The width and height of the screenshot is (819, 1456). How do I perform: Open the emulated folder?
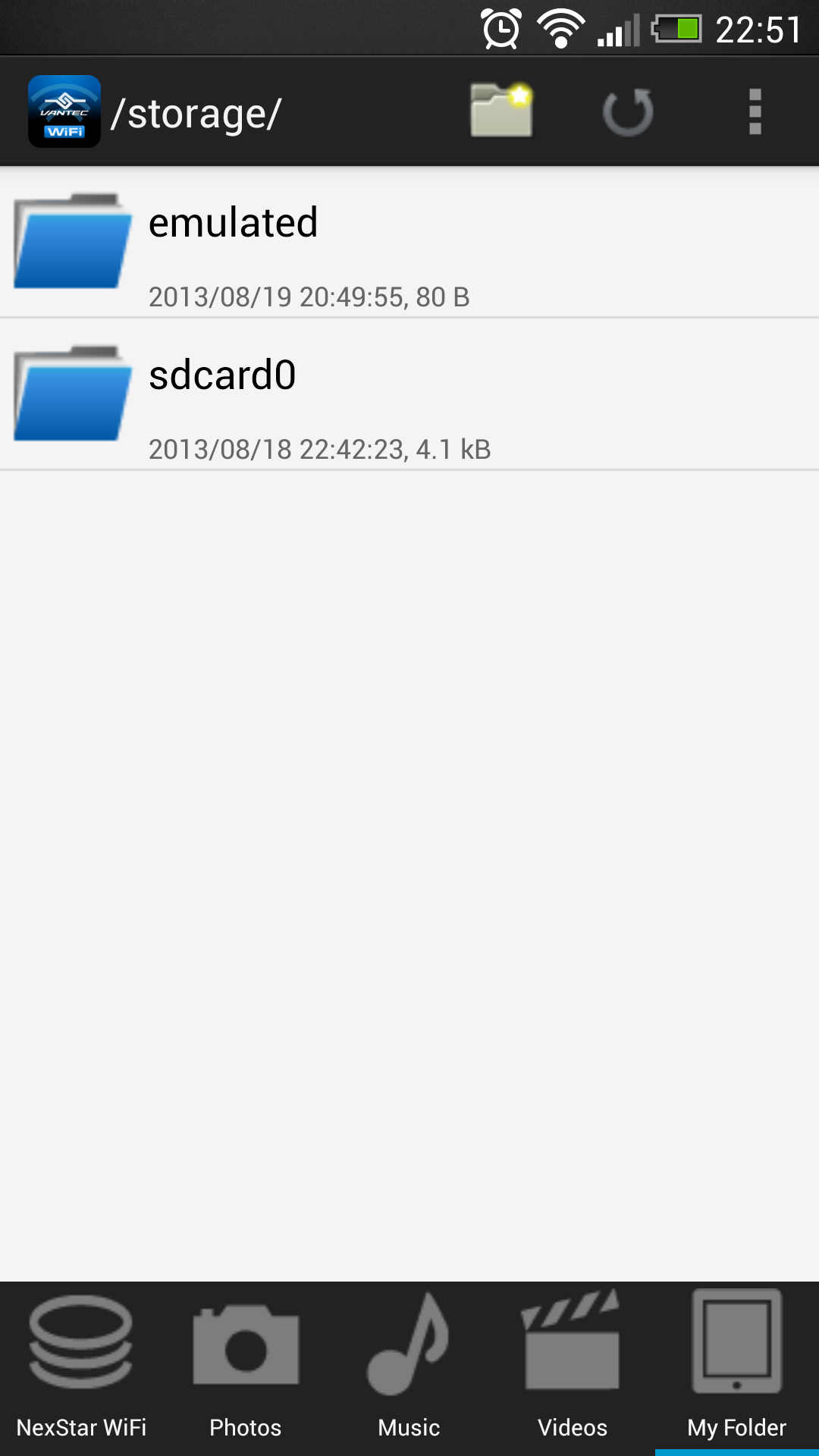click(409, 242)
